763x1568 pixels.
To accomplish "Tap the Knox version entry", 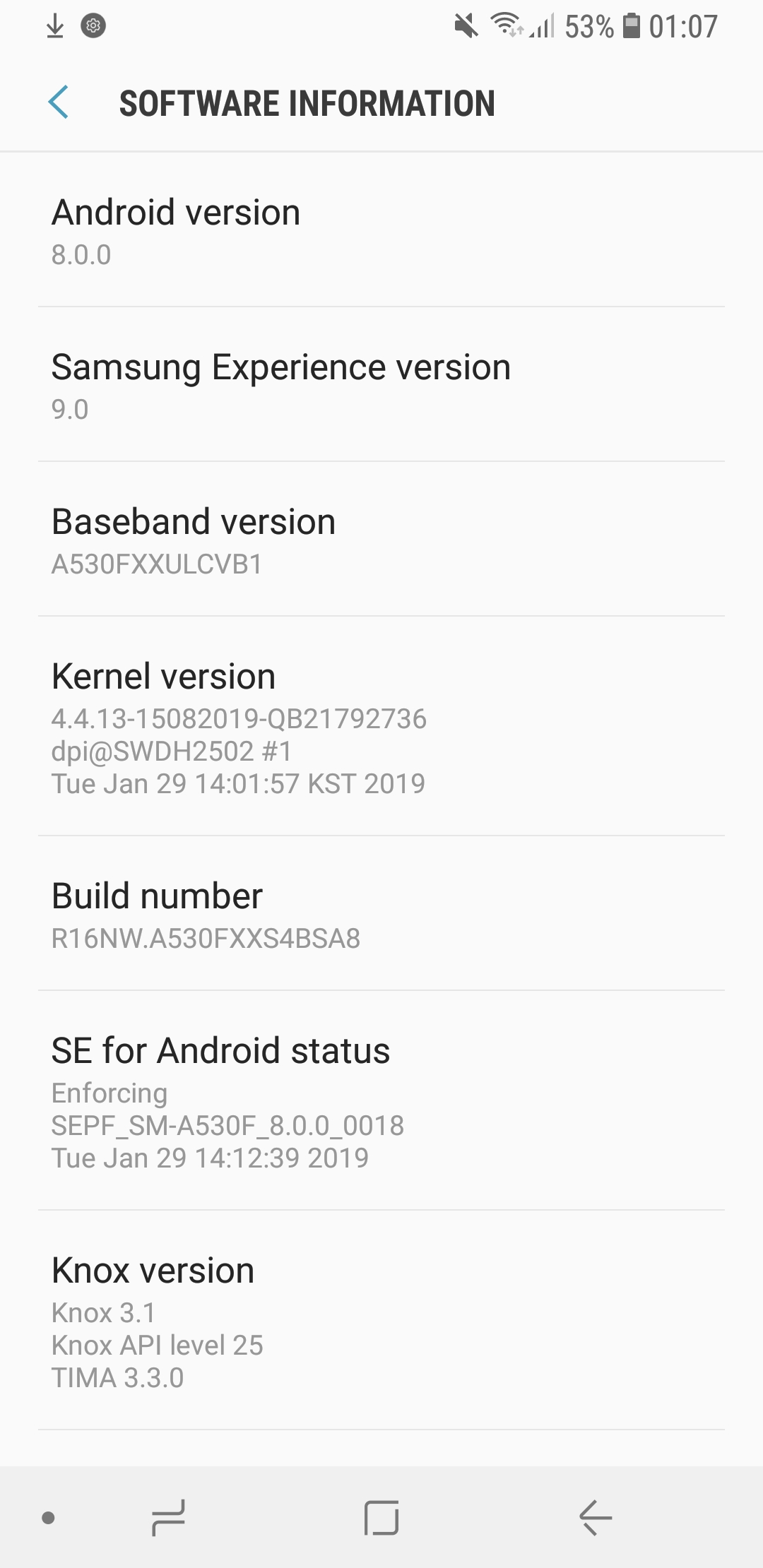I will pos(381,1321).
